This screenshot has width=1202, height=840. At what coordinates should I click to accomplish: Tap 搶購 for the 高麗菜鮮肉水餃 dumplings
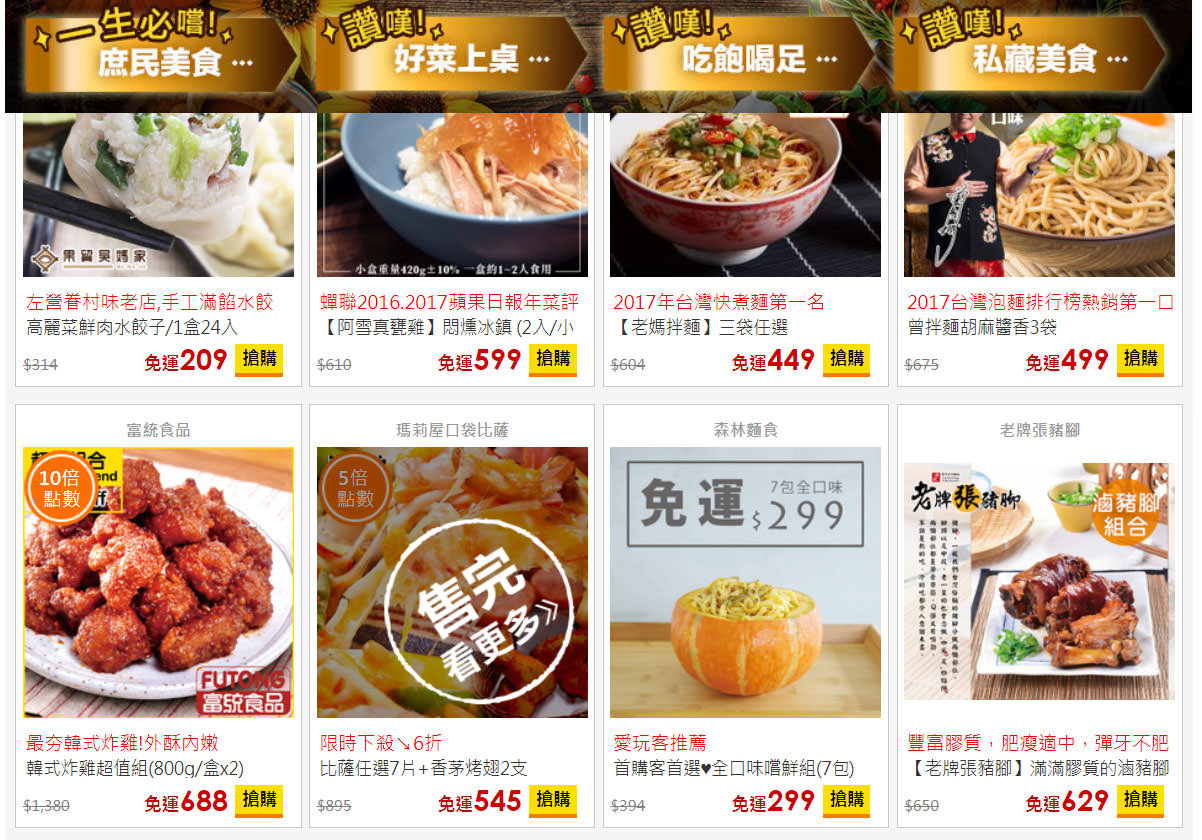(x=259, y=359)
